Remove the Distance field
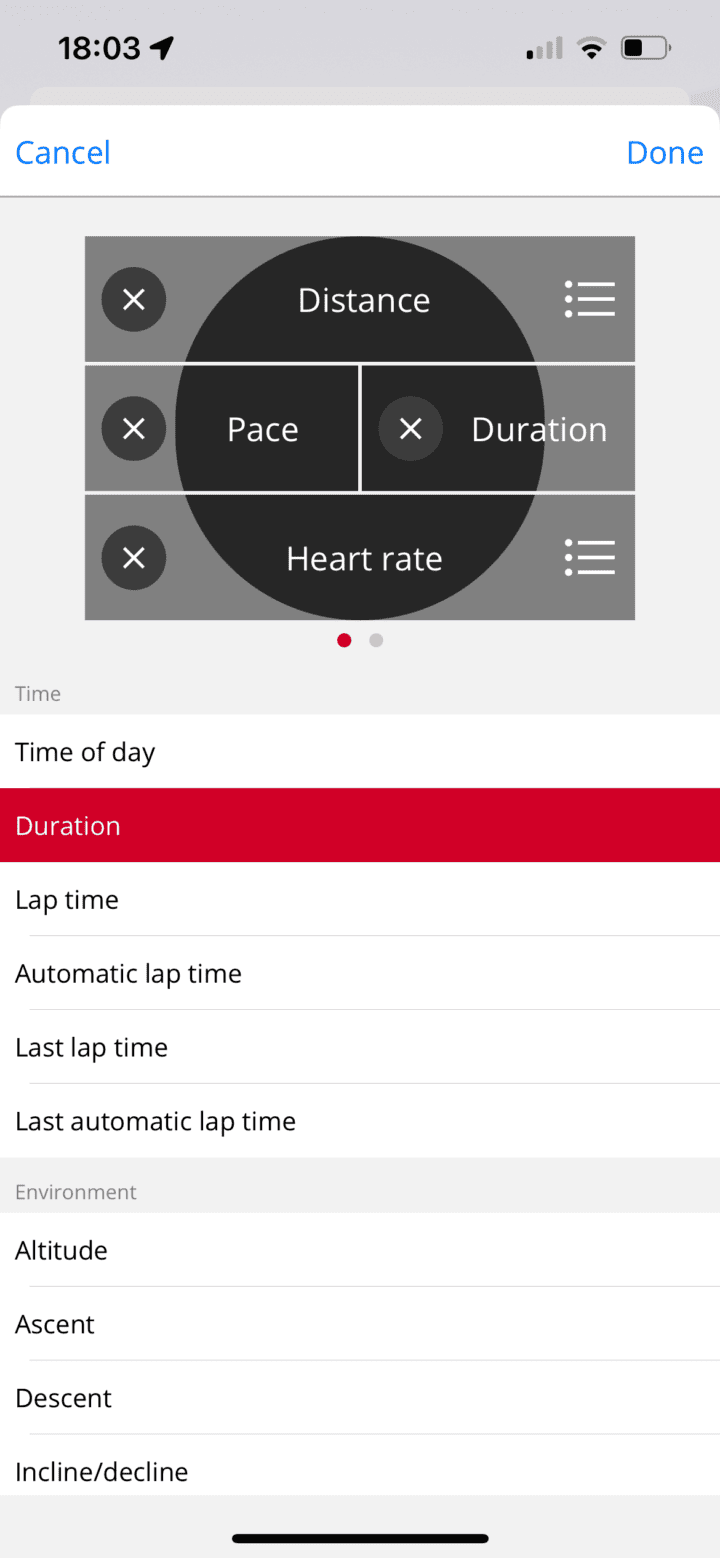 pos(134,299)
